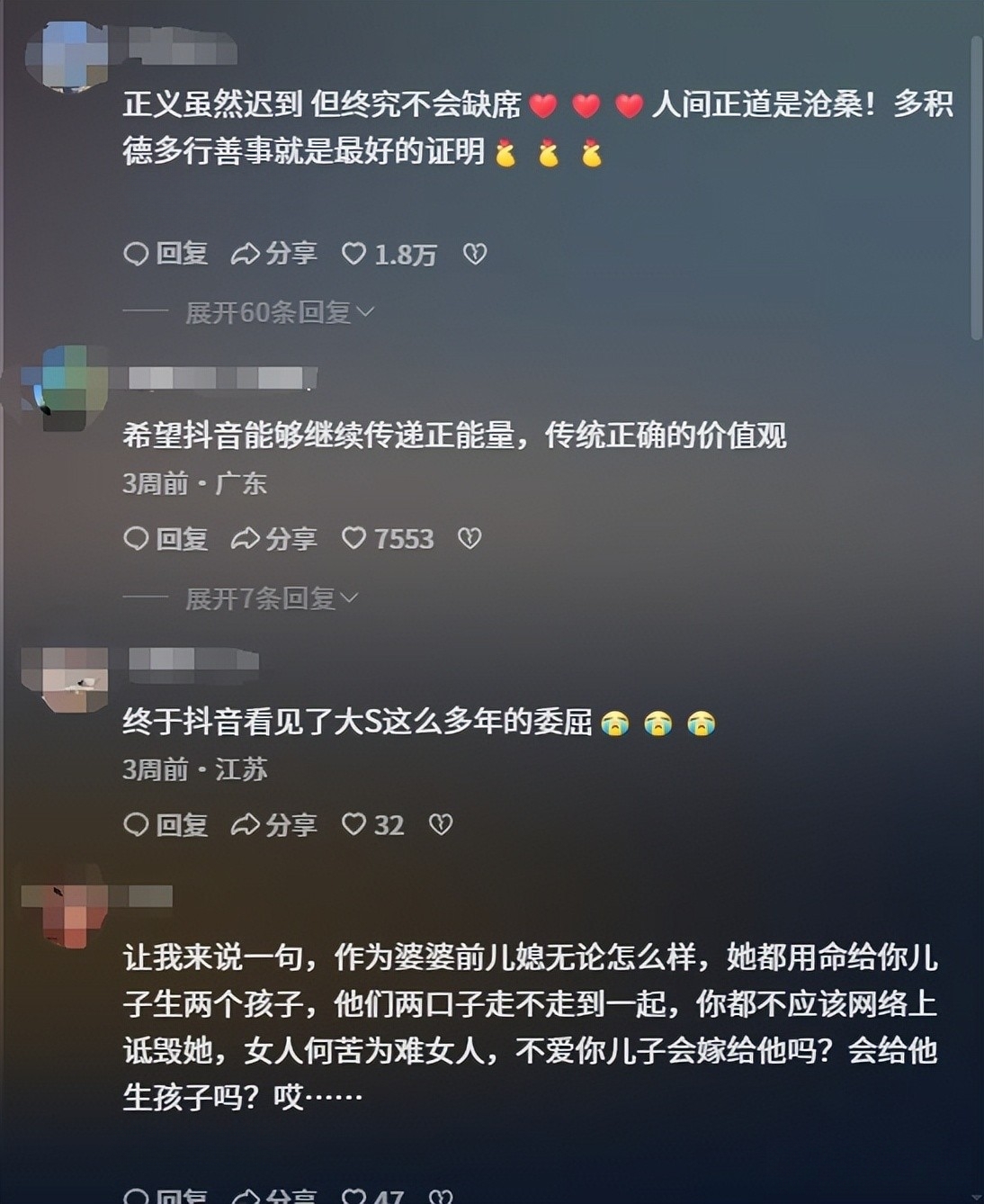984x1204 pixels.
Task: Like the comment with 7553 likes
Action: click(354, 538)
